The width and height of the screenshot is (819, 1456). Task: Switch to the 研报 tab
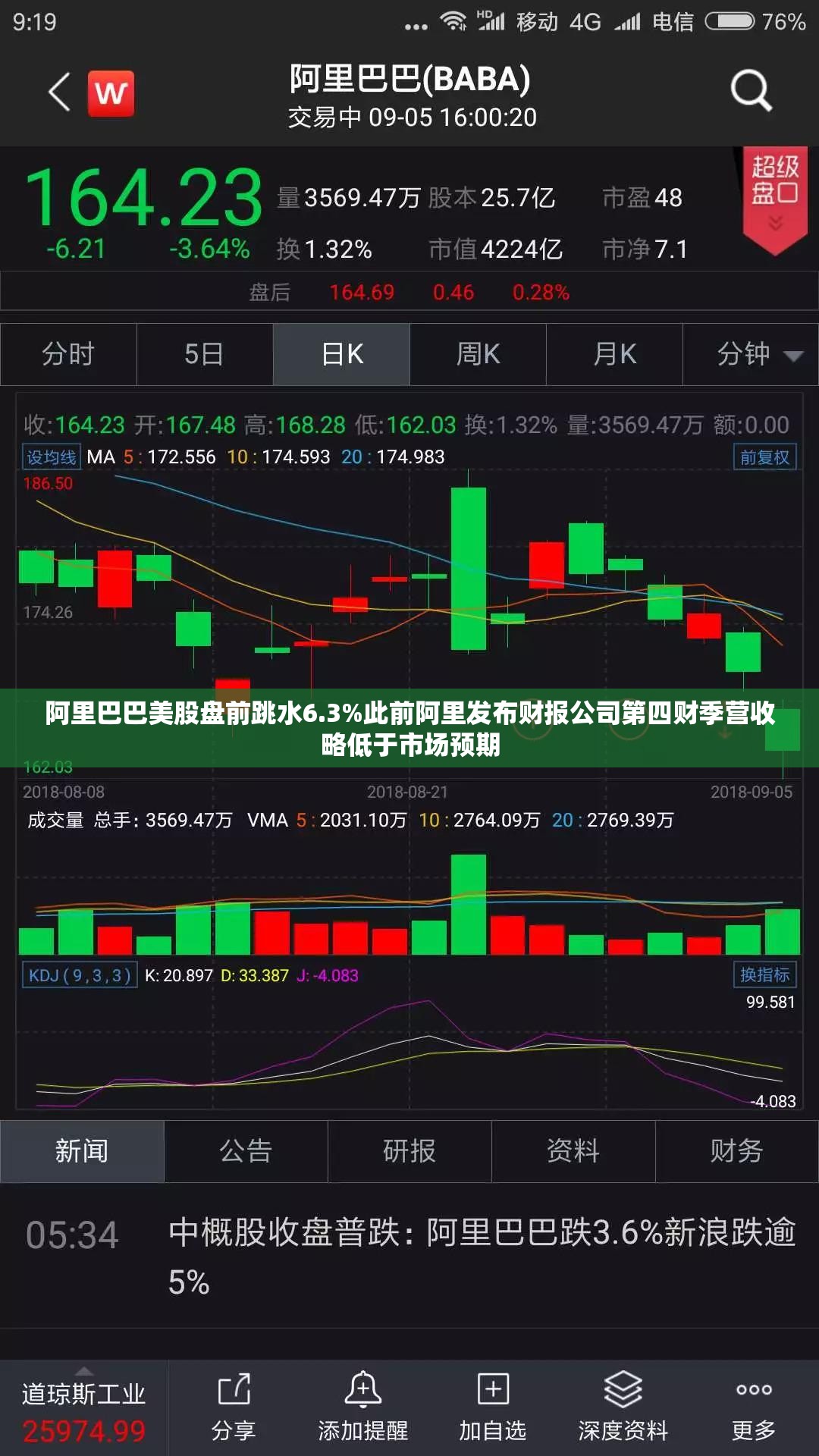click(x=409, y=1151)
